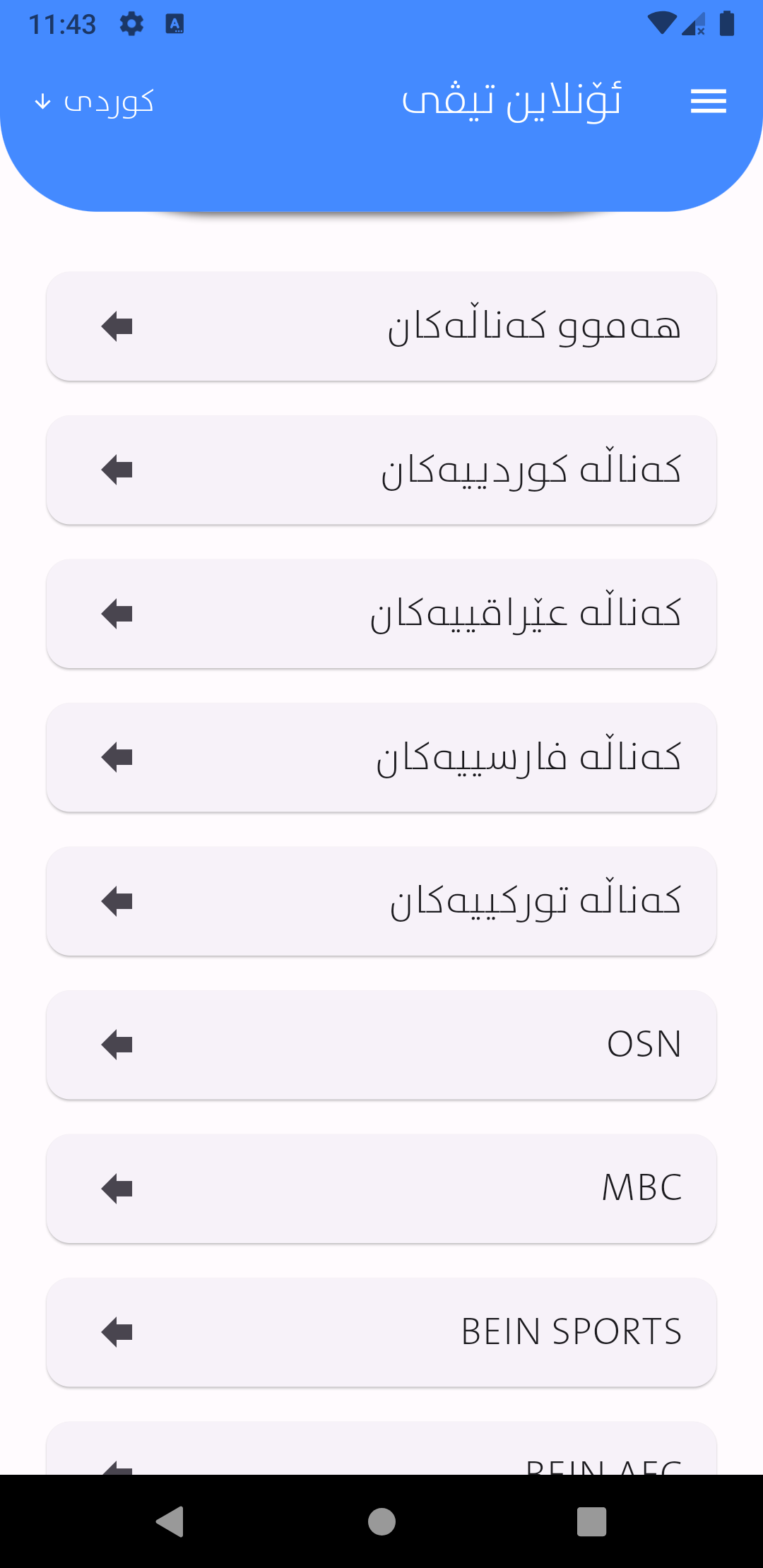The image size is (763, 1568).
Task: Select the OSN channel category
Action: pyautogui.click(x=381, y=1045)
